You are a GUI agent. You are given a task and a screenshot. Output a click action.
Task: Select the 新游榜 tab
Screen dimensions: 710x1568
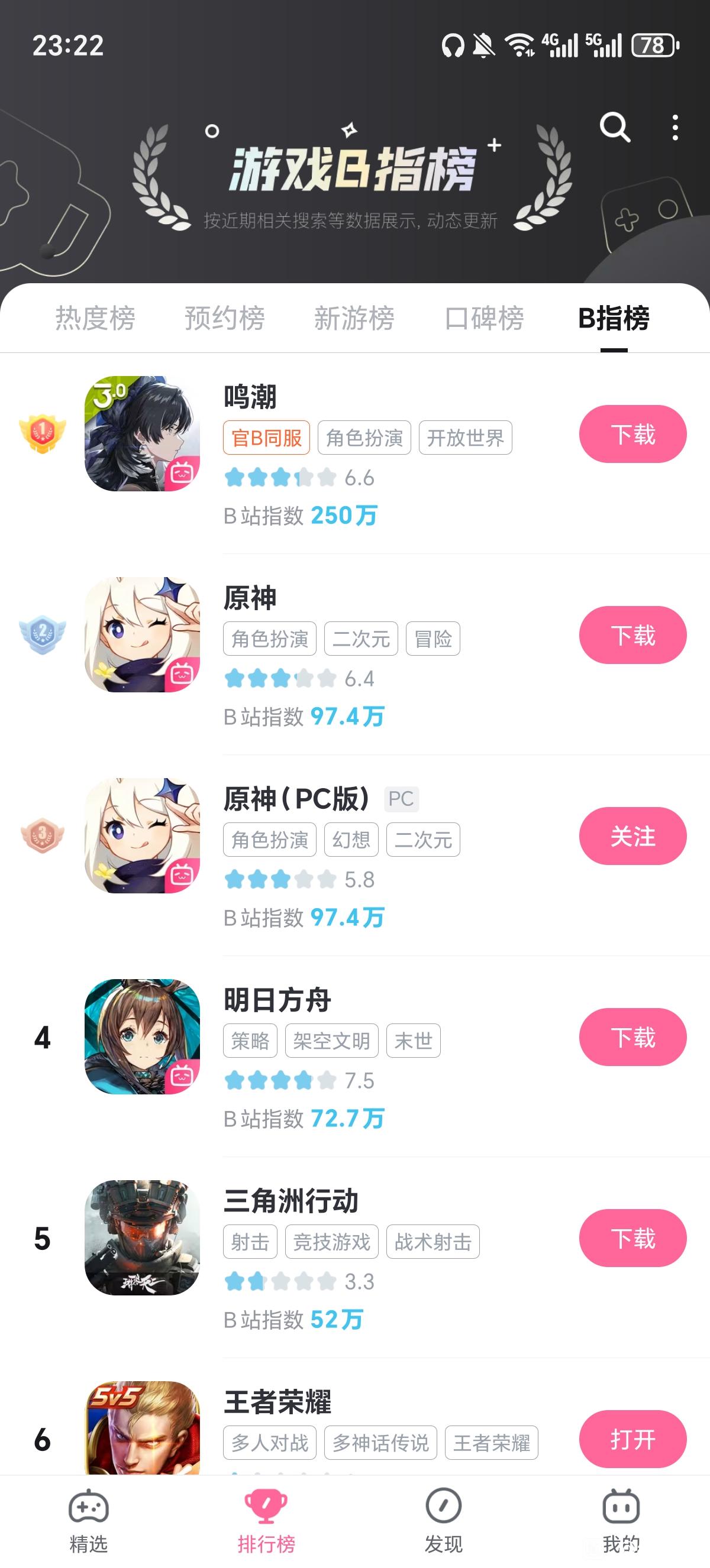(354, 318)
